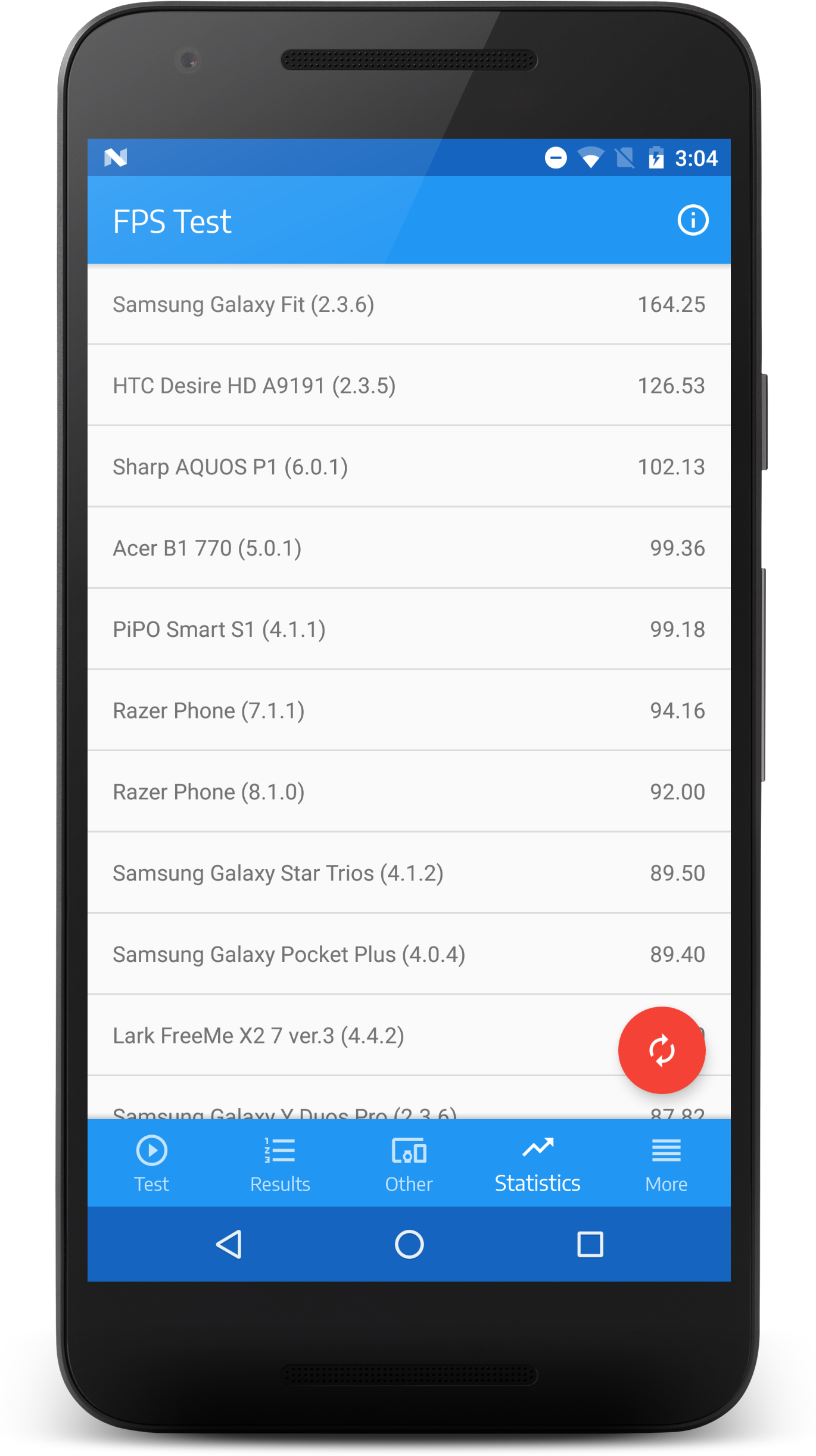
Task: Open the Other tab
Action: (x=409, y=1164)
